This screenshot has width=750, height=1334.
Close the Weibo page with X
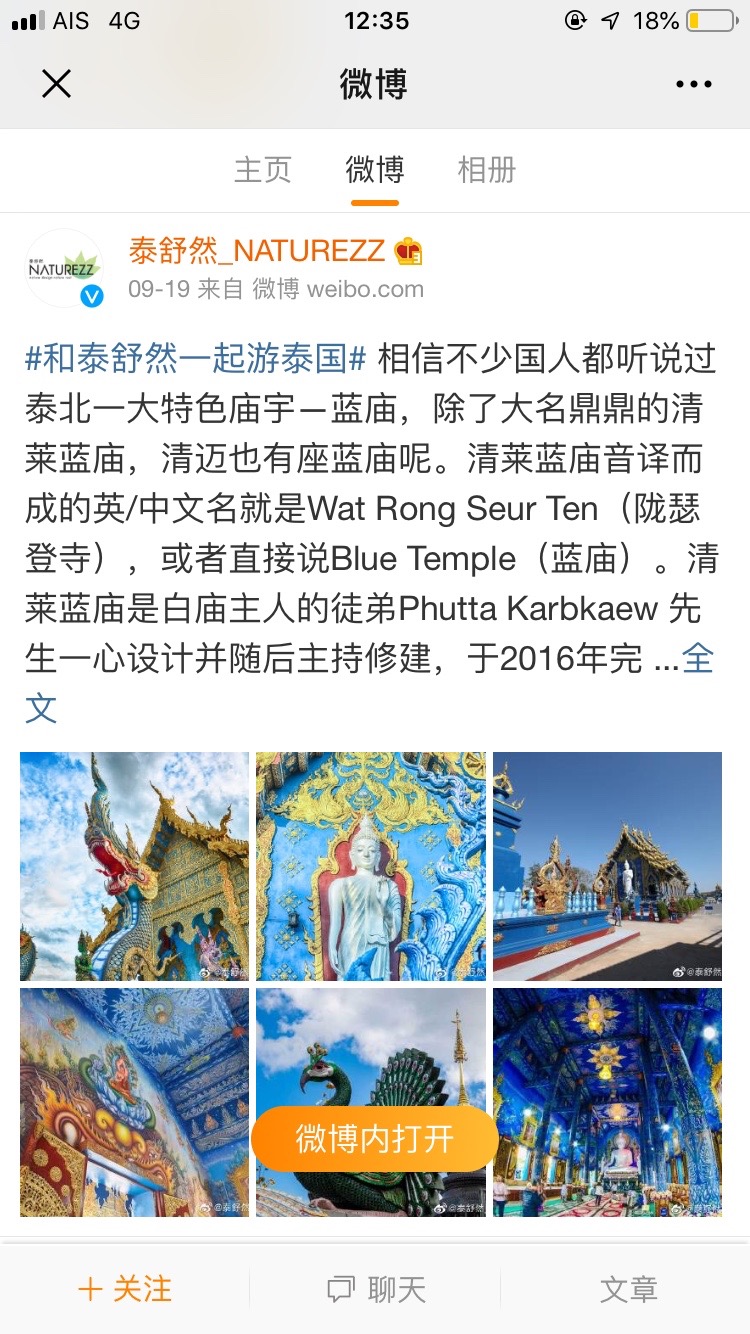57,84
